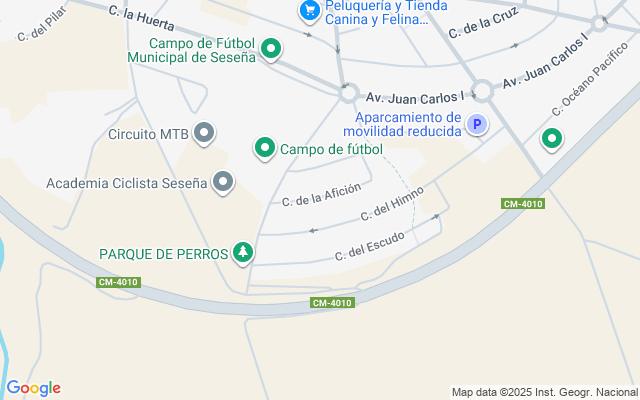
Task: Tap Aparcamiento de movilidad reducida parking marker
Action: point(477,125)
